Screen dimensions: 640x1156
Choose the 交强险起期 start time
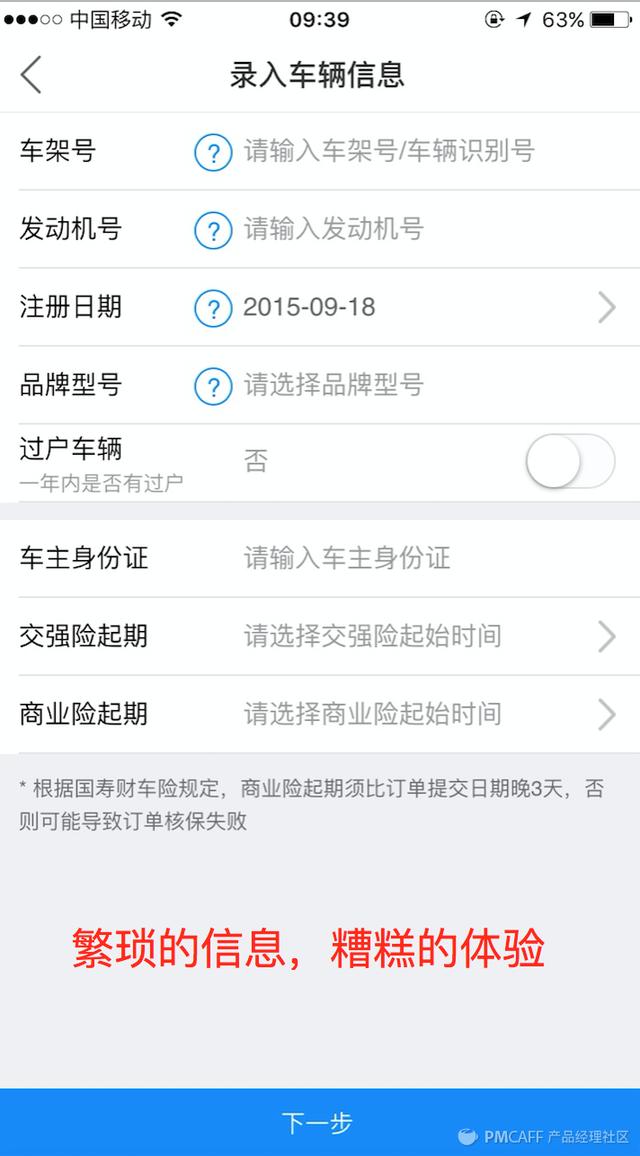420,636
